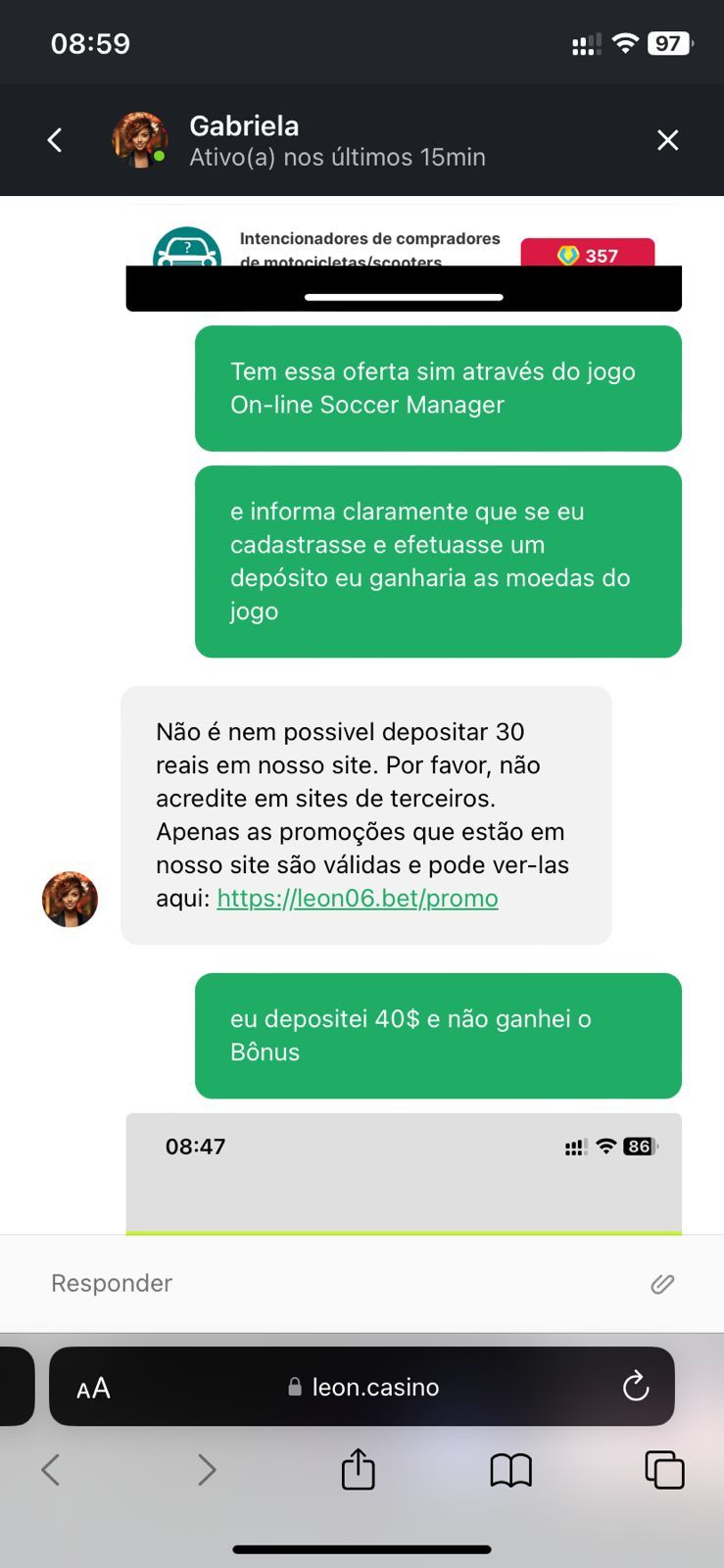Image resolution: width=724 pixels, height=1568 pixels.
Task: Open Safari's AA reader settings
Action: tap(94, 1388)
